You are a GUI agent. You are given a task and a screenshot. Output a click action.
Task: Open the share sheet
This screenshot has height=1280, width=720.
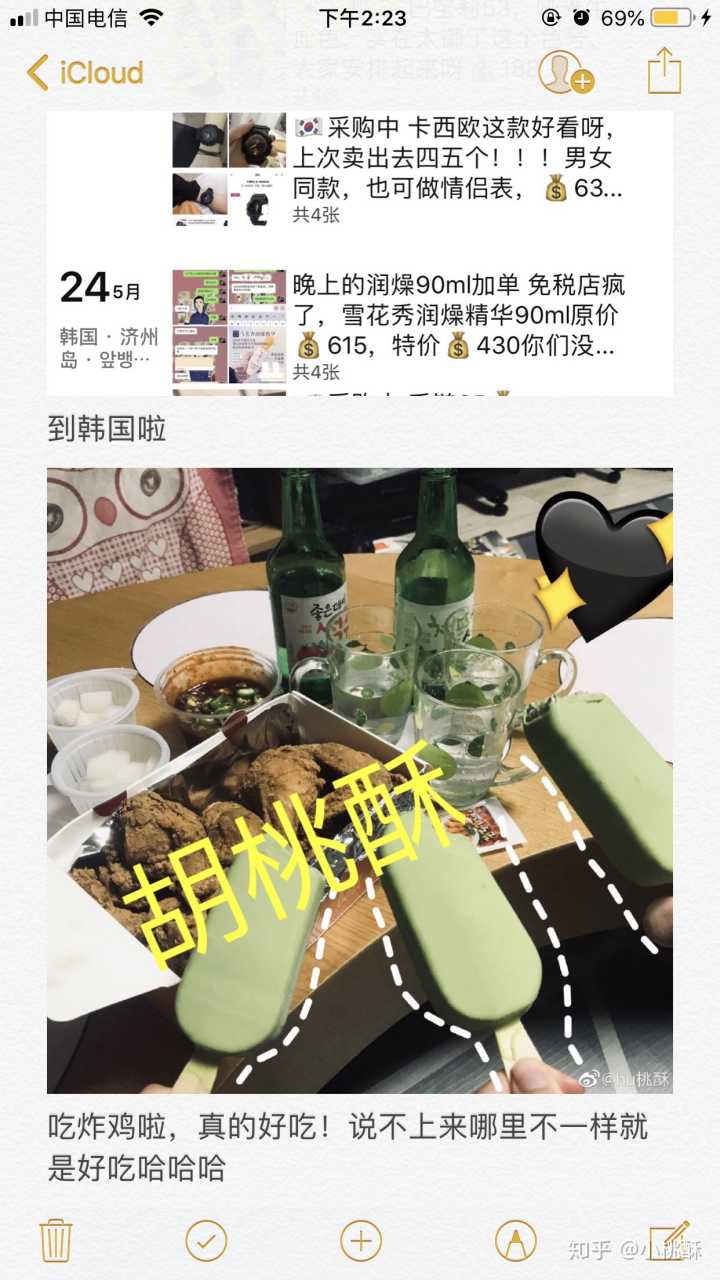[x=664, y=72]
